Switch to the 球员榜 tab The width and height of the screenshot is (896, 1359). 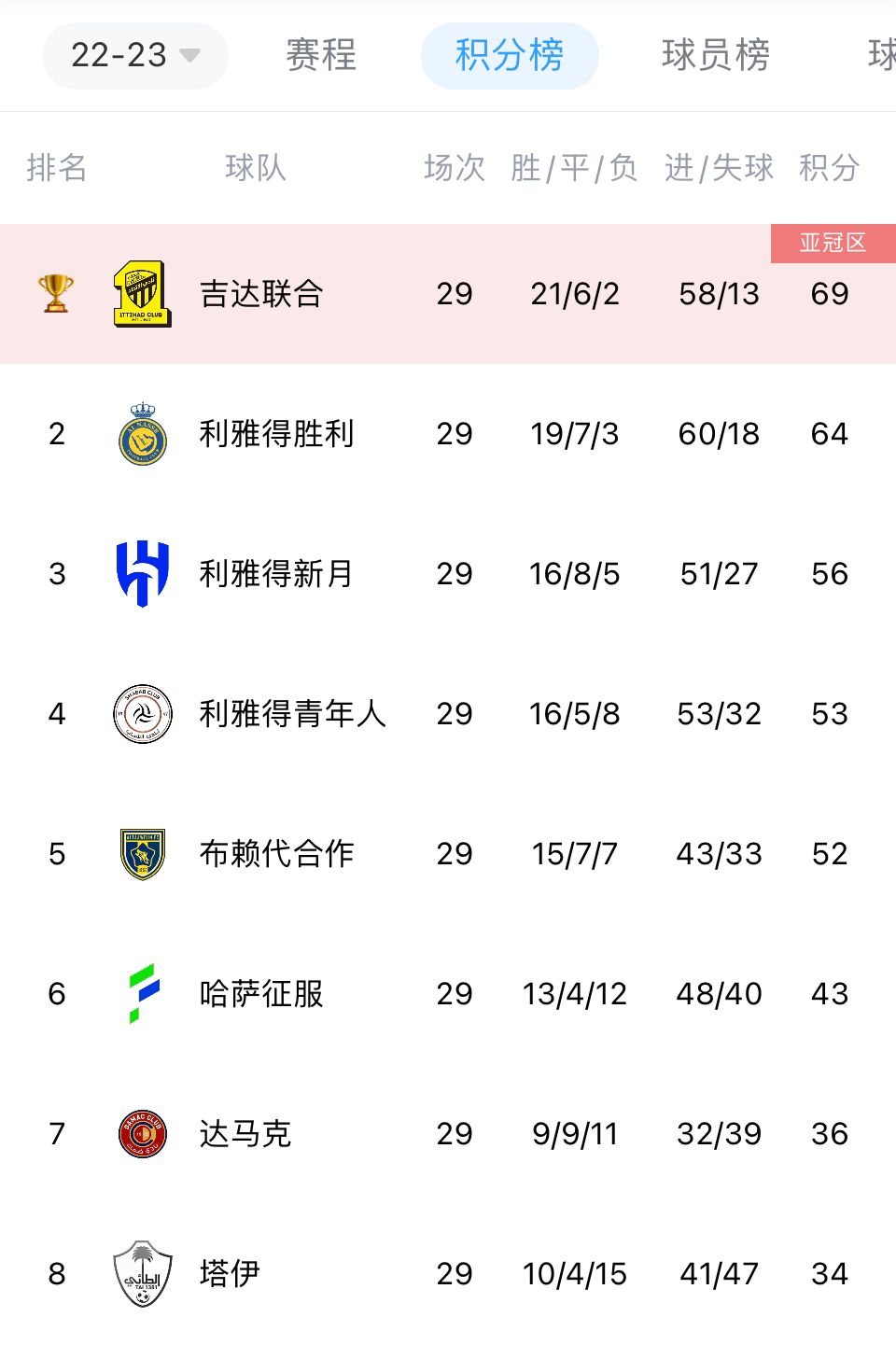pos(716,56)
